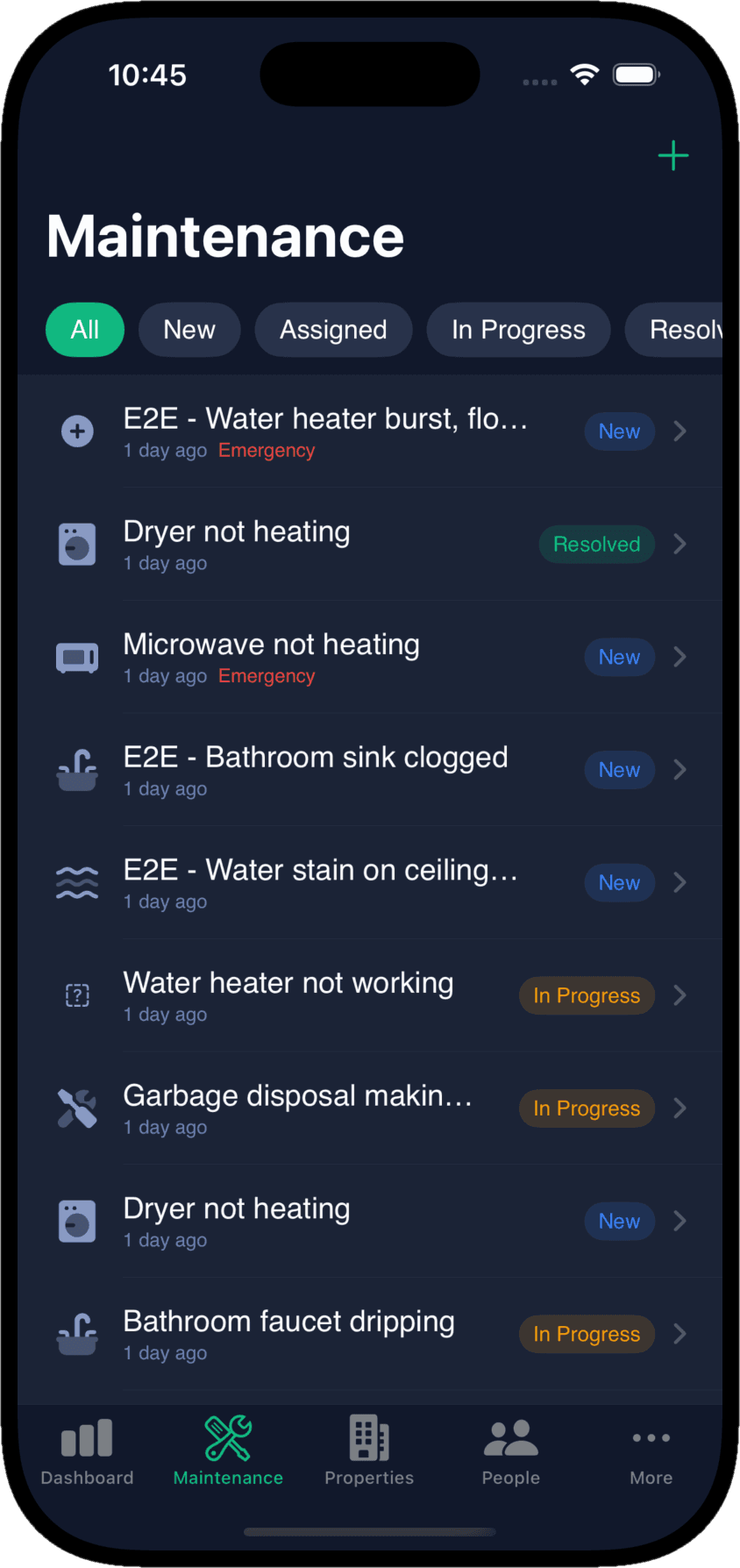Viewport: 740px width, 1568px height.
Task: Open the Dashboard bar-chart icon
Action: (x=87, y=1437)
